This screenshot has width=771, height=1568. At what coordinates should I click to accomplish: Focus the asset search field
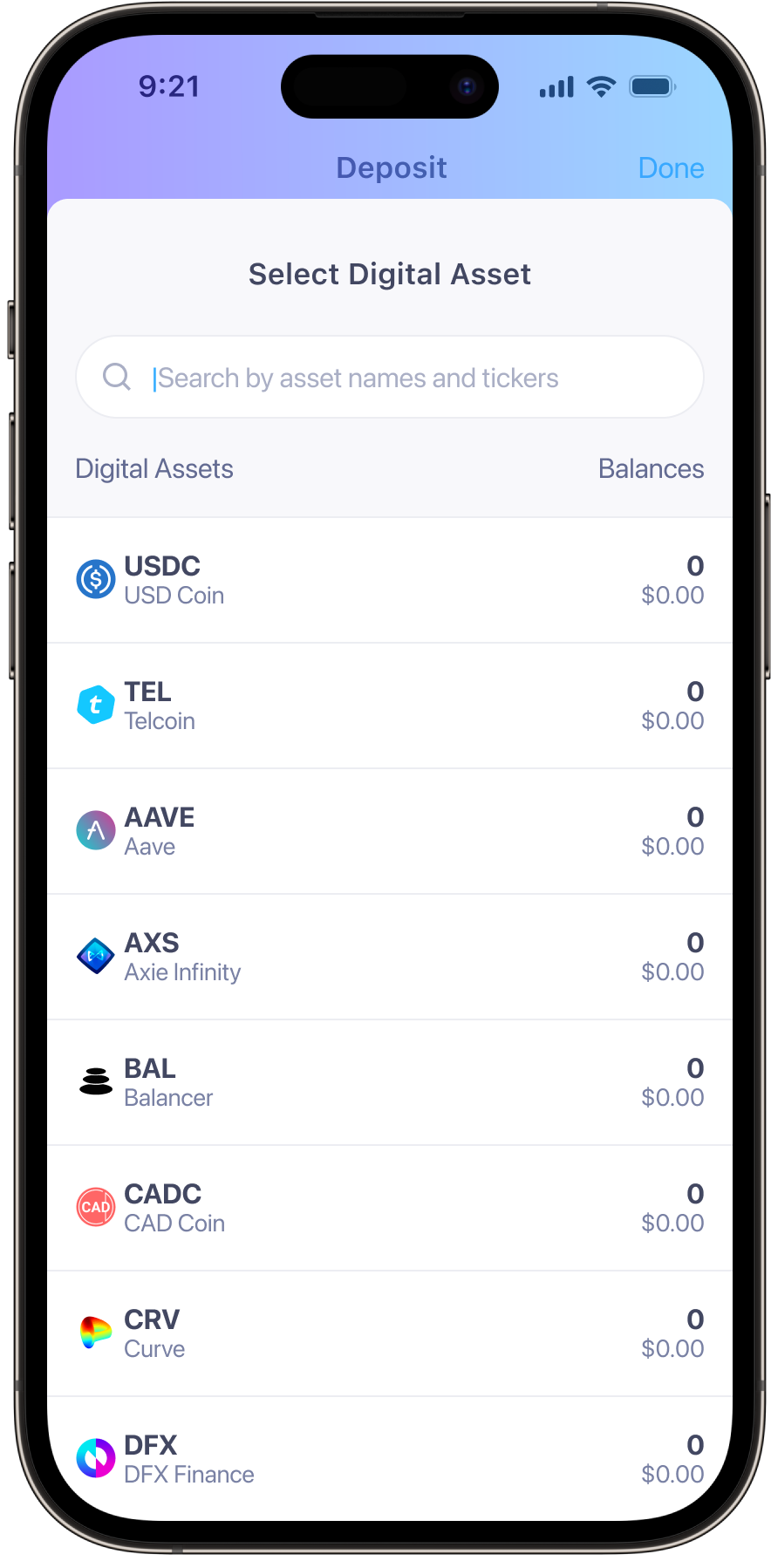click(390, 378)
